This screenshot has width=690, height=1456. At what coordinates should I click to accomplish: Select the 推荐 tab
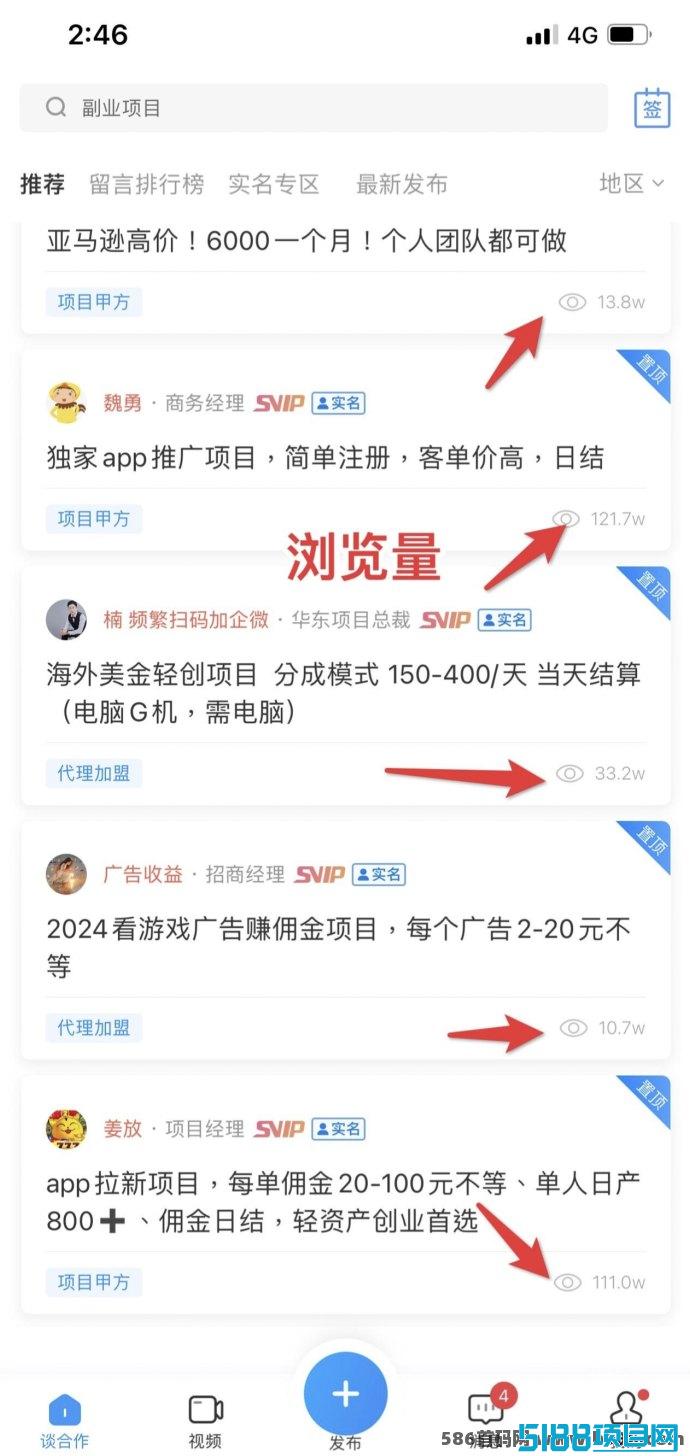tap(43, 184)
